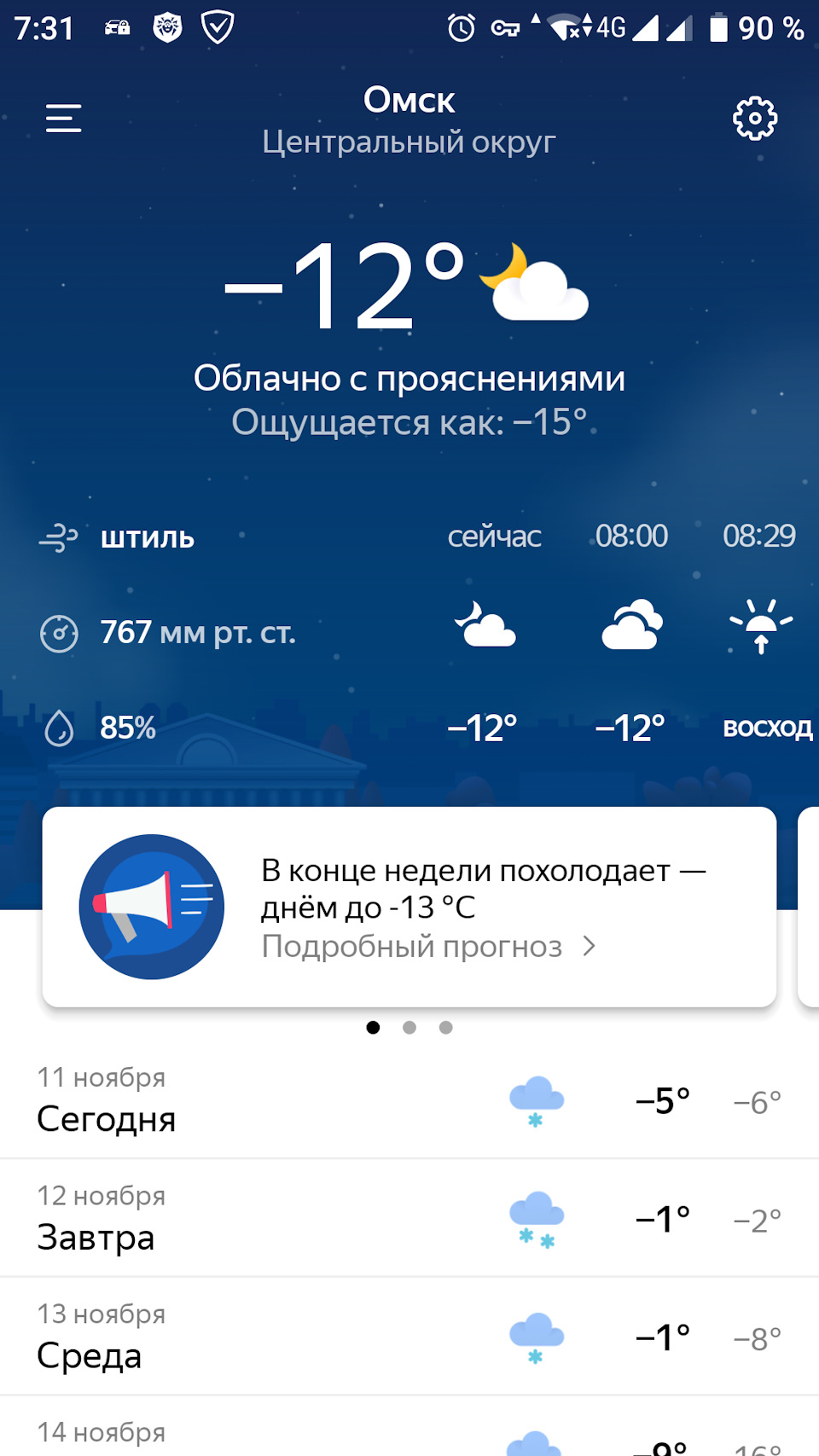Select the second carousel page dot
Screen dimensions: 819x1456
409,1028
